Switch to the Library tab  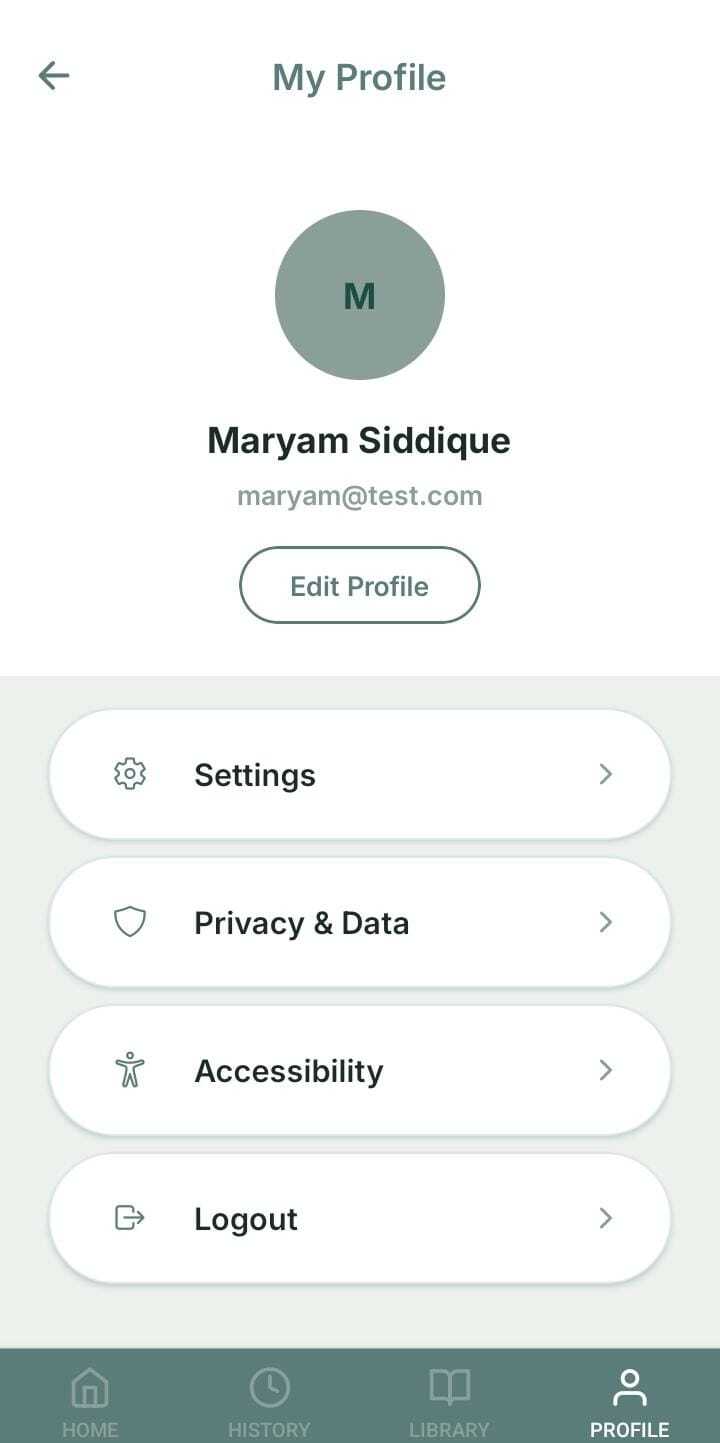[x=449, y=1400]
